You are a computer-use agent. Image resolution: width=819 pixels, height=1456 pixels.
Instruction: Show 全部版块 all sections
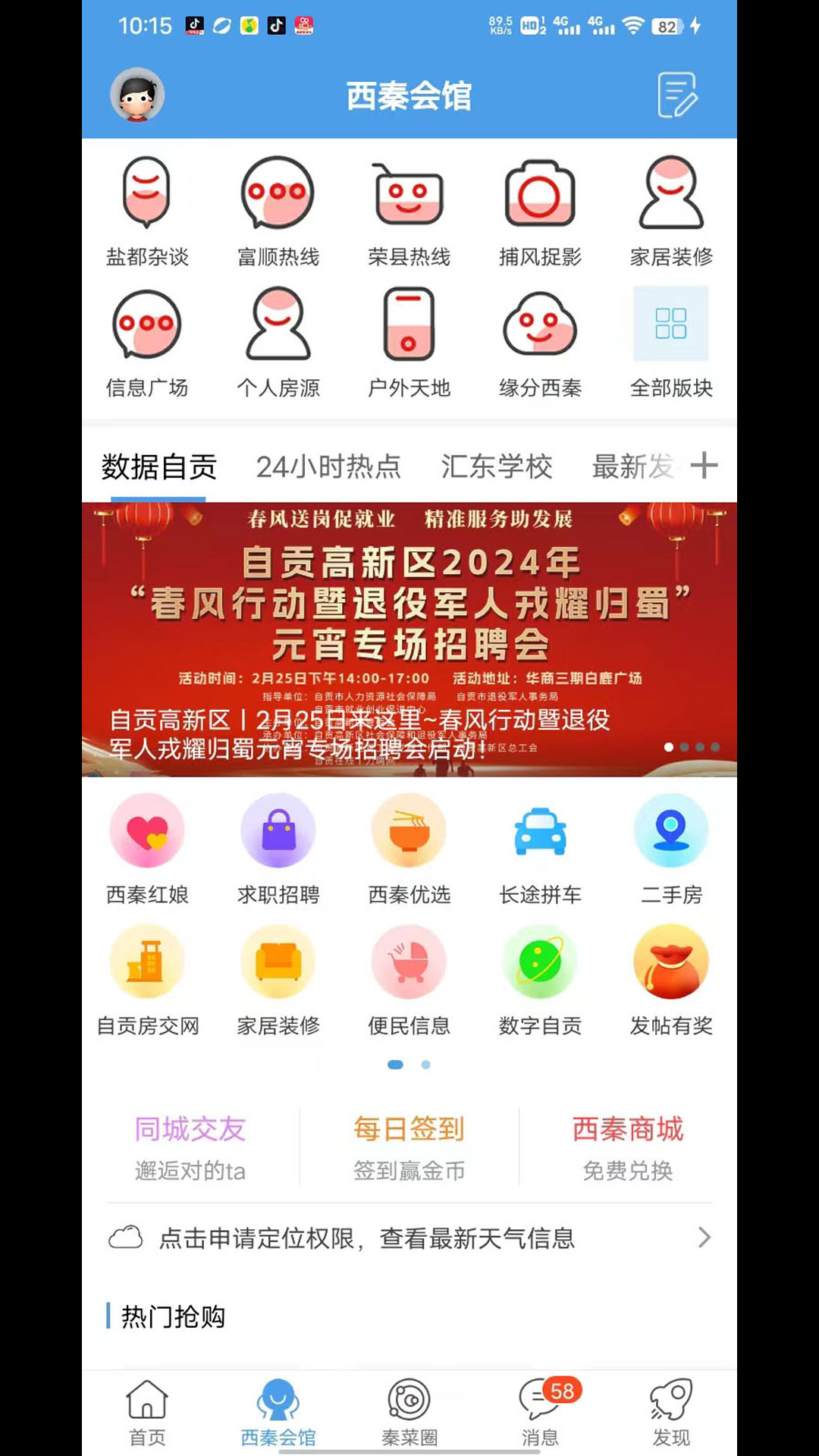click(670, 343)
